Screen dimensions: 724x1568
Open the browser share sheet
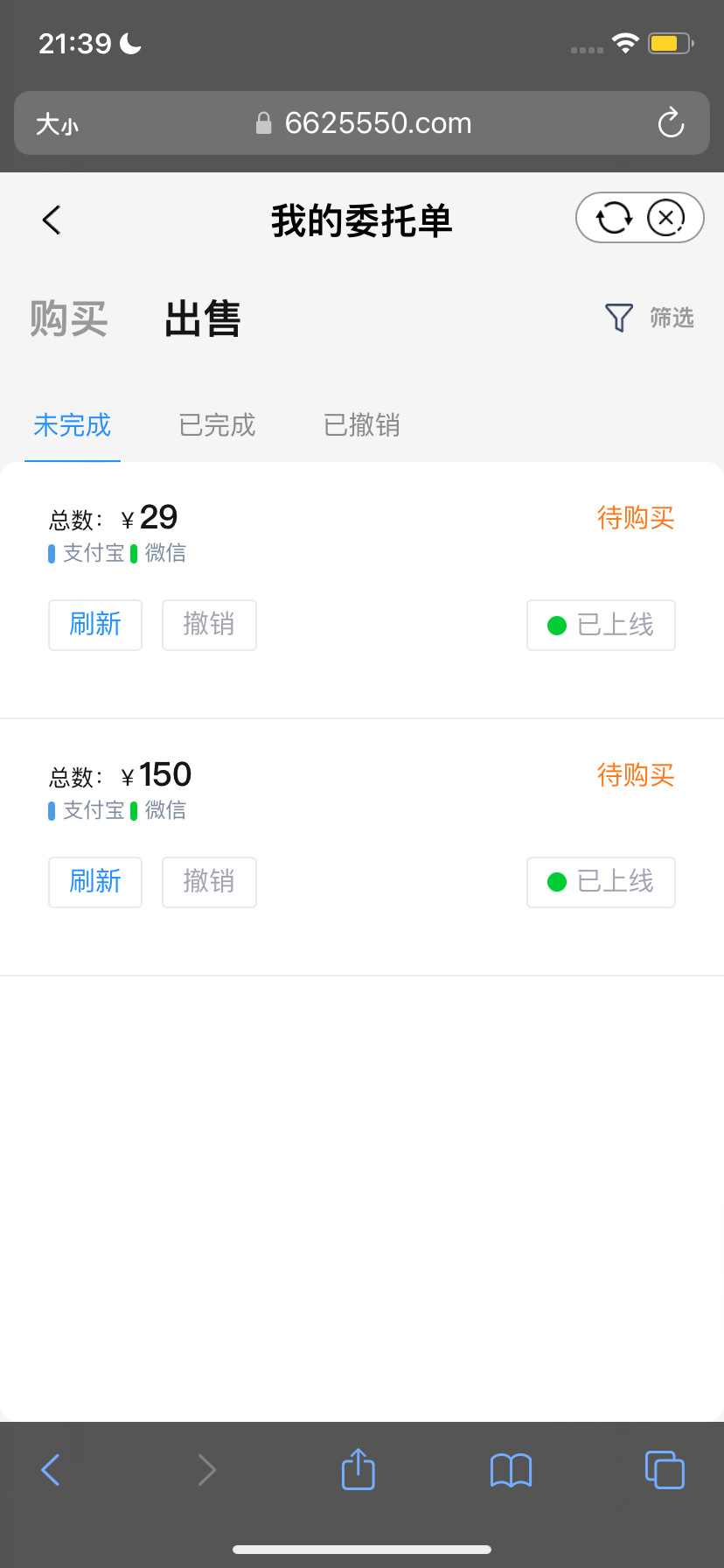point(358,1469)
